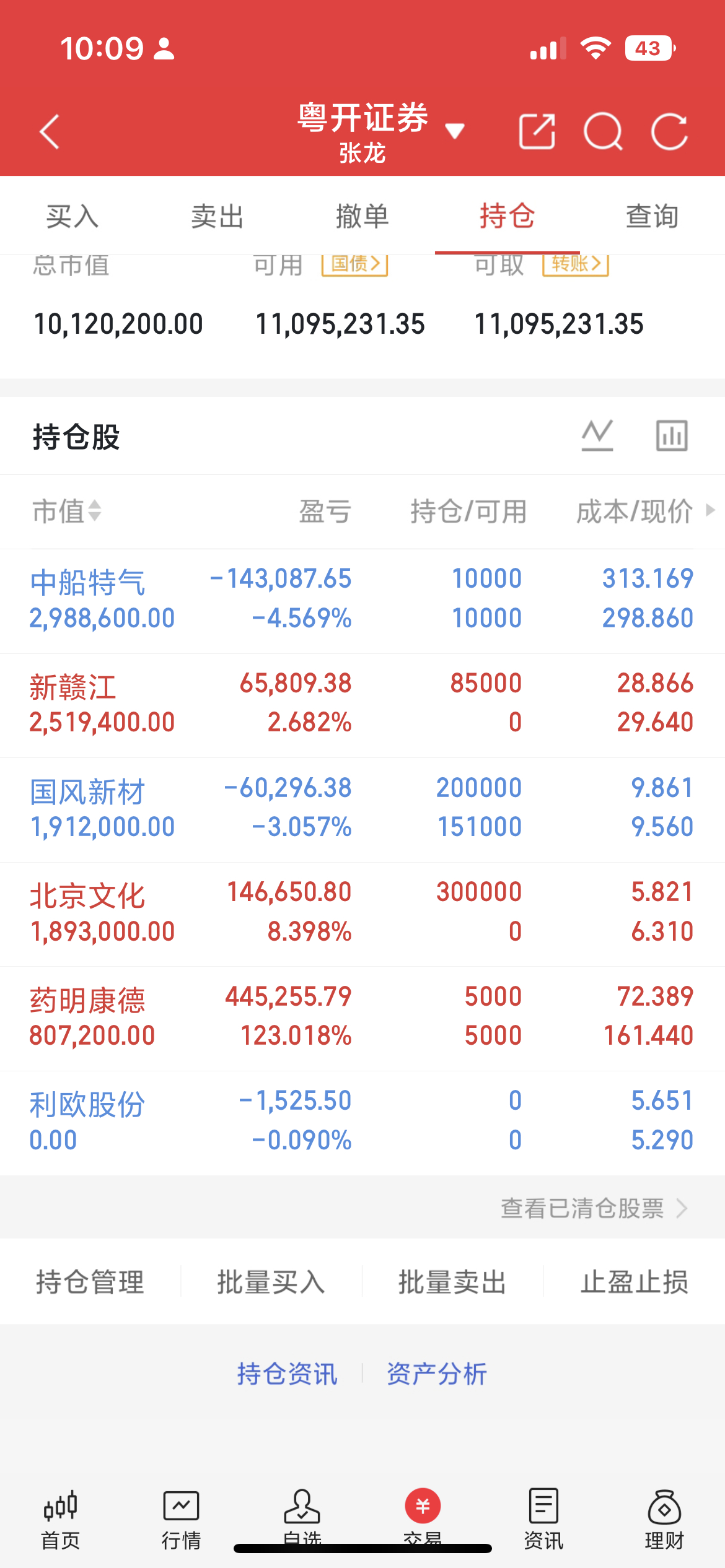Switch to the 查询 tab

(652, 217)
